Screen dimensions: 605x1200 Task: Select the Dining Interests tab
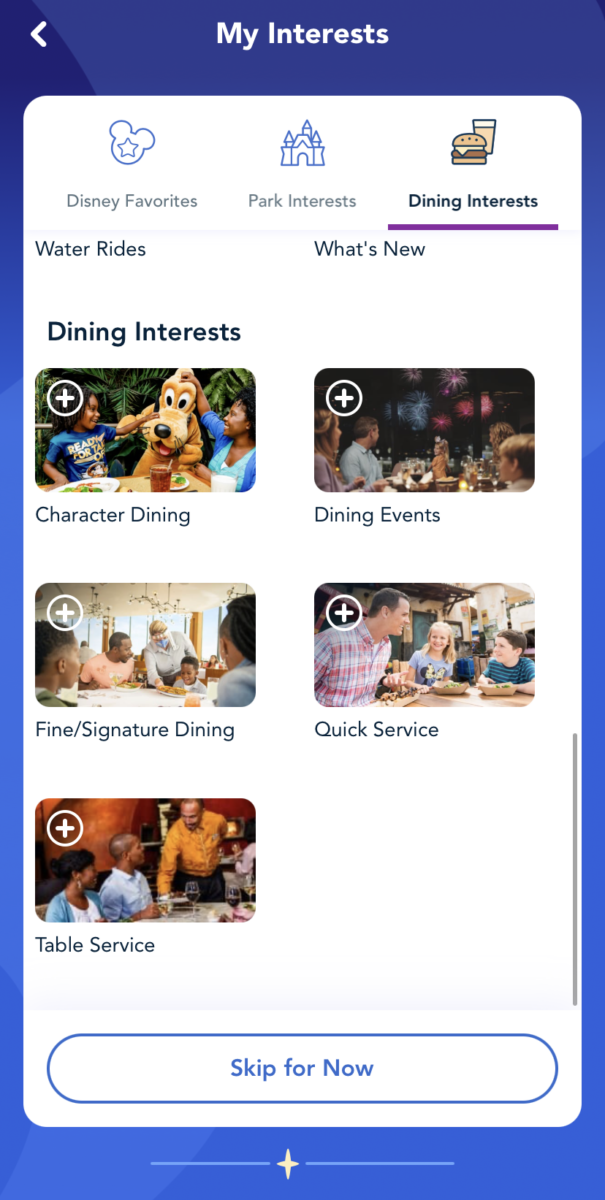click(473, 166)
